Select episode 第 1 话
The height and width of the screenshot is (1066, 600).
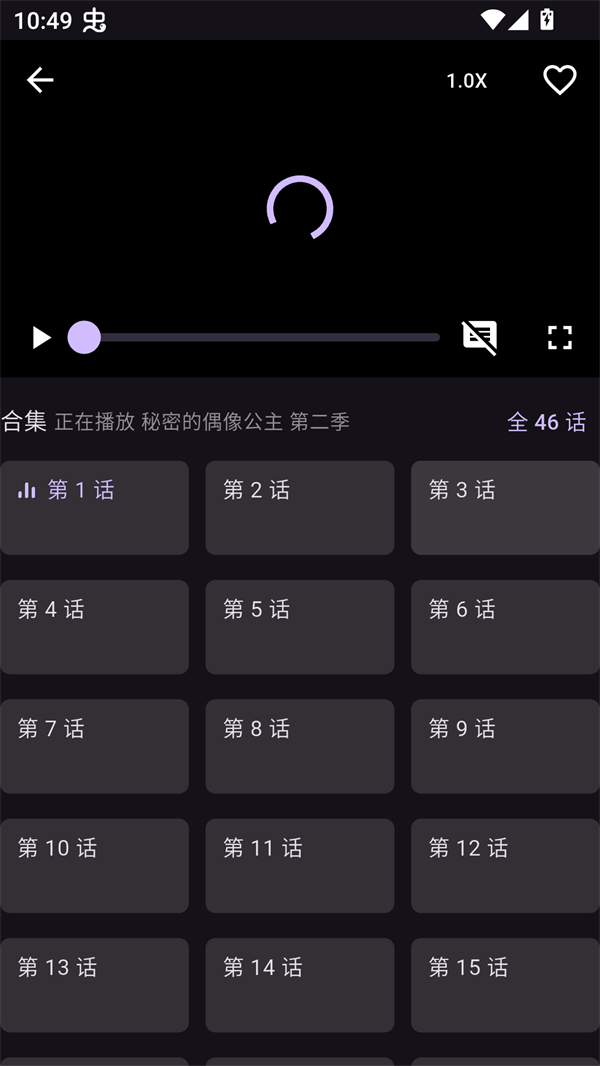point(94,507)
